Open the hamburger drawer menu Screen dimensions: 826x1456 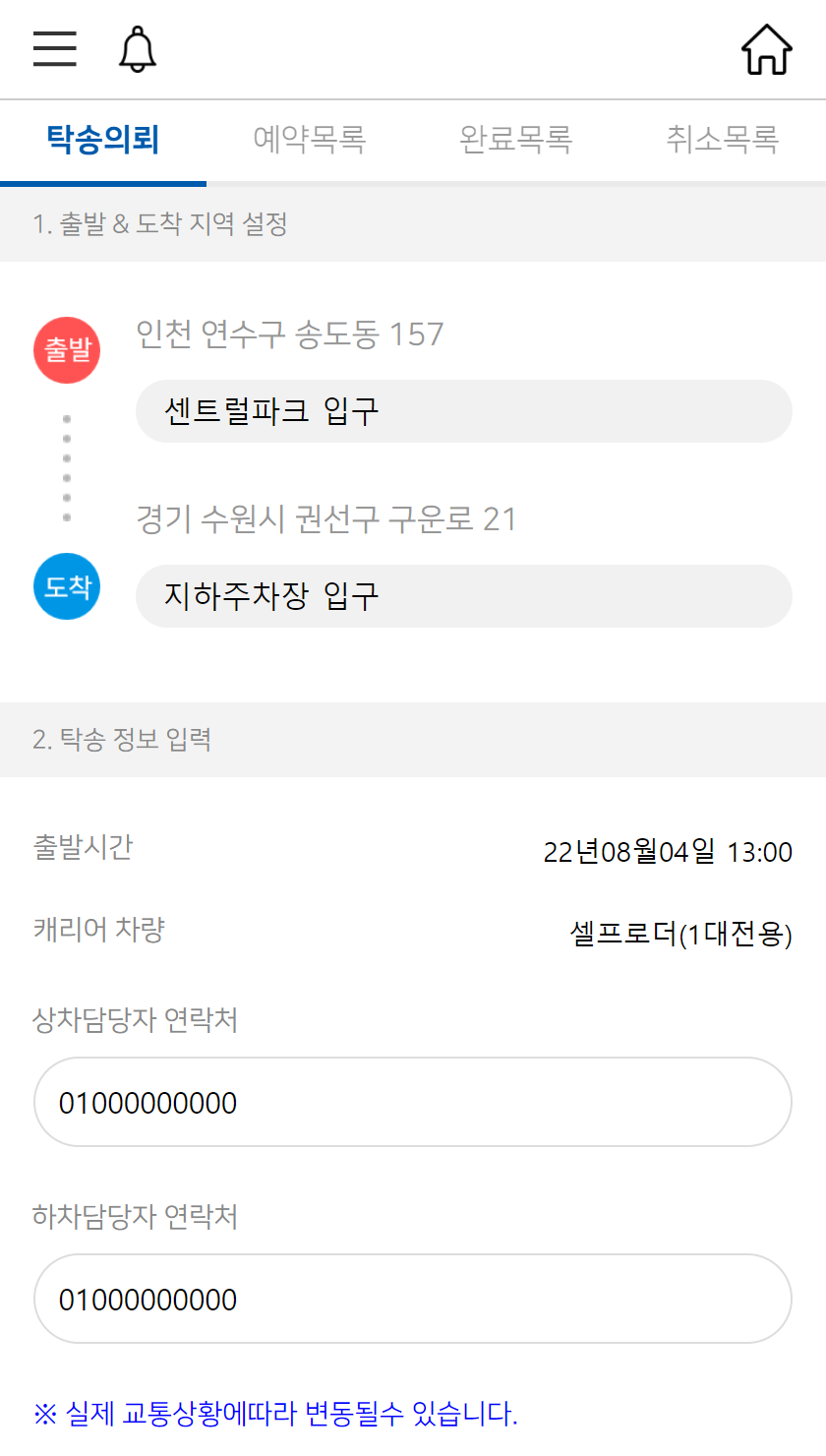54,48
